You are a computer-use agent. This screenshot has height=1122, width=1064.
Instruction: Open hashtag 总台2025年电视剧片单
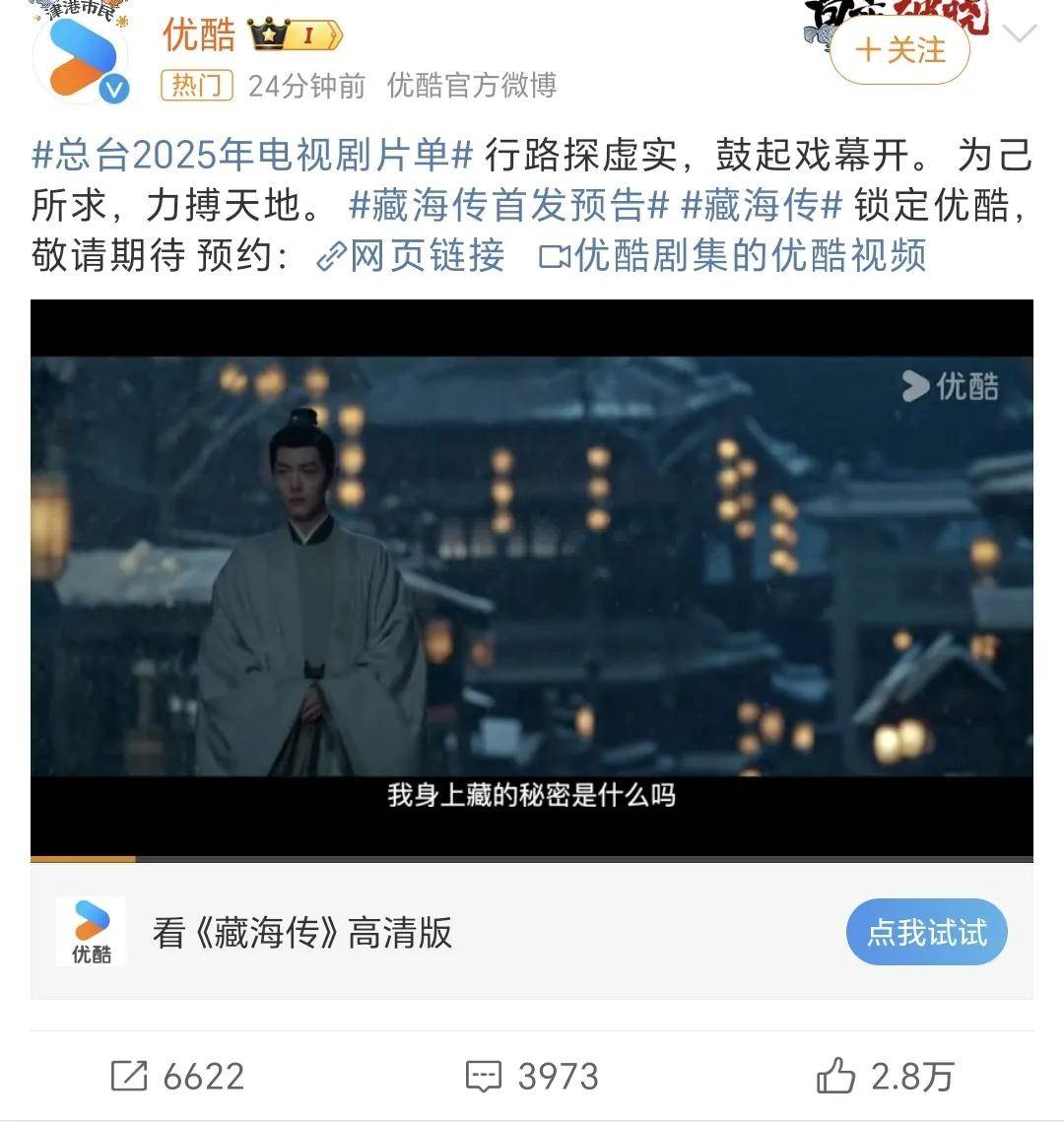pos(253,155)
